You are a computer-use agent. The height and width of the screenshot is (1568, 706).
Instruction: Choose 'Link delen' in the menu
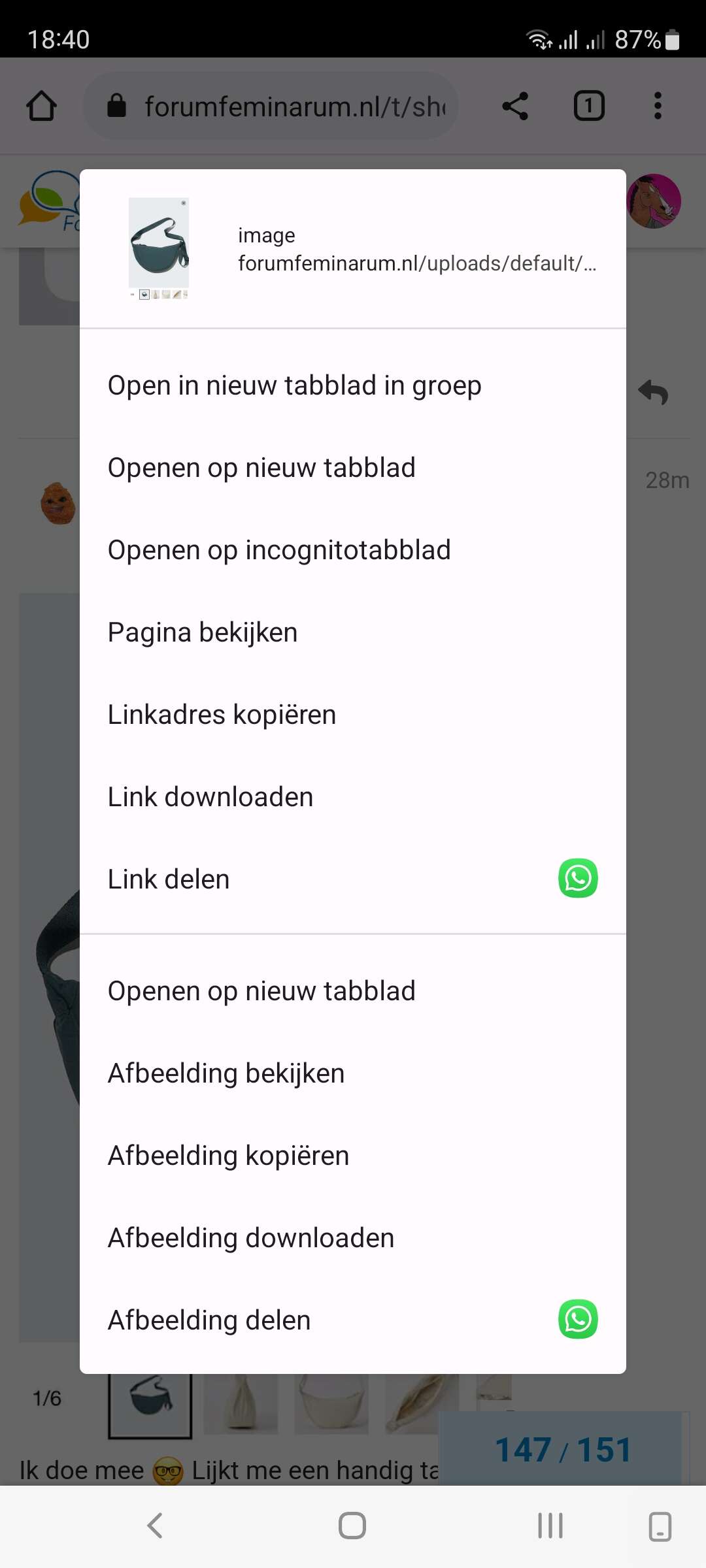click(353, 879)
